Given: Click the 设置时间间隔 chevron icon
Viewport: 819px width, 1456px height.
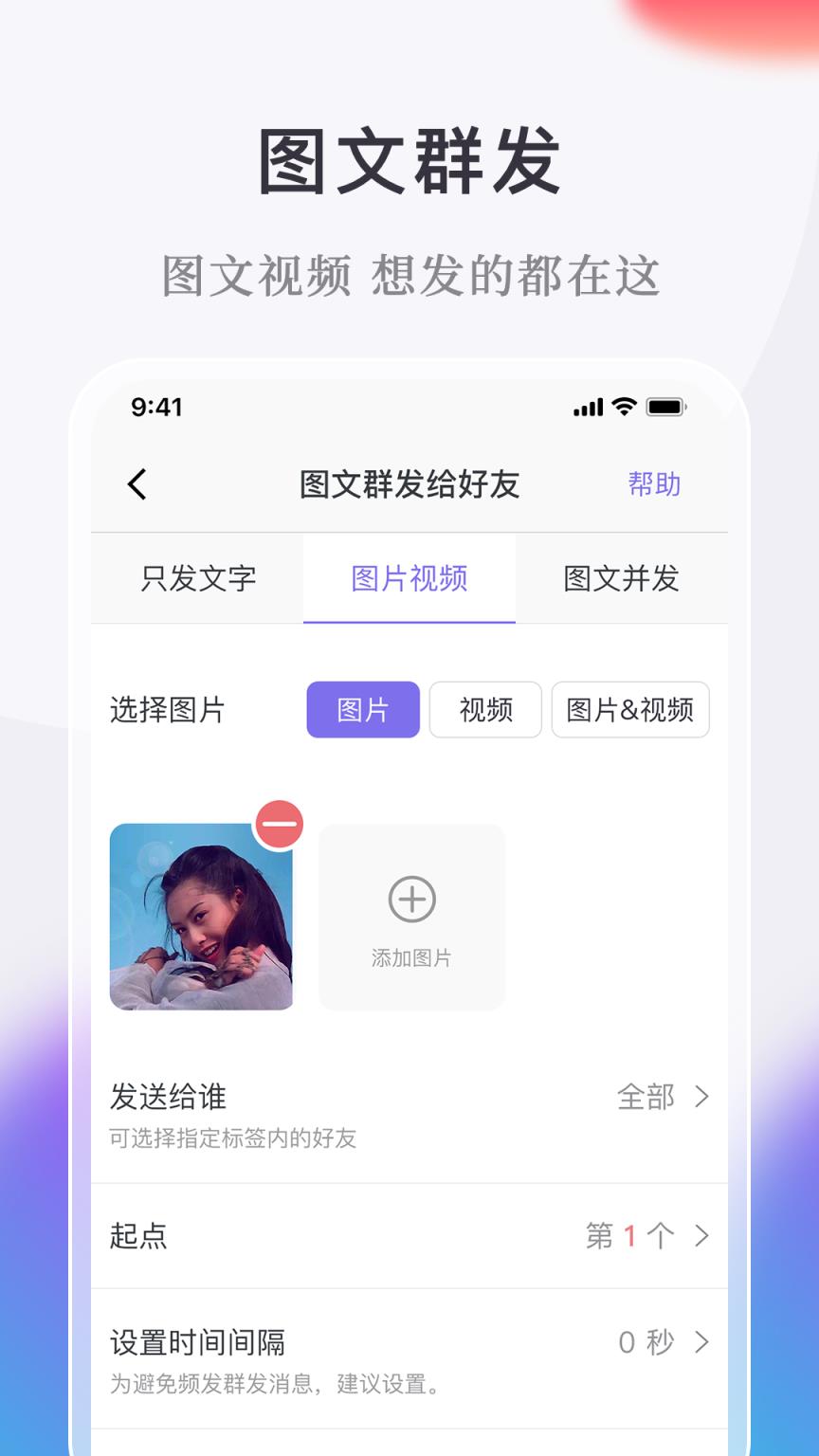Looking at the screenshot, I should tap(701, 1342).
